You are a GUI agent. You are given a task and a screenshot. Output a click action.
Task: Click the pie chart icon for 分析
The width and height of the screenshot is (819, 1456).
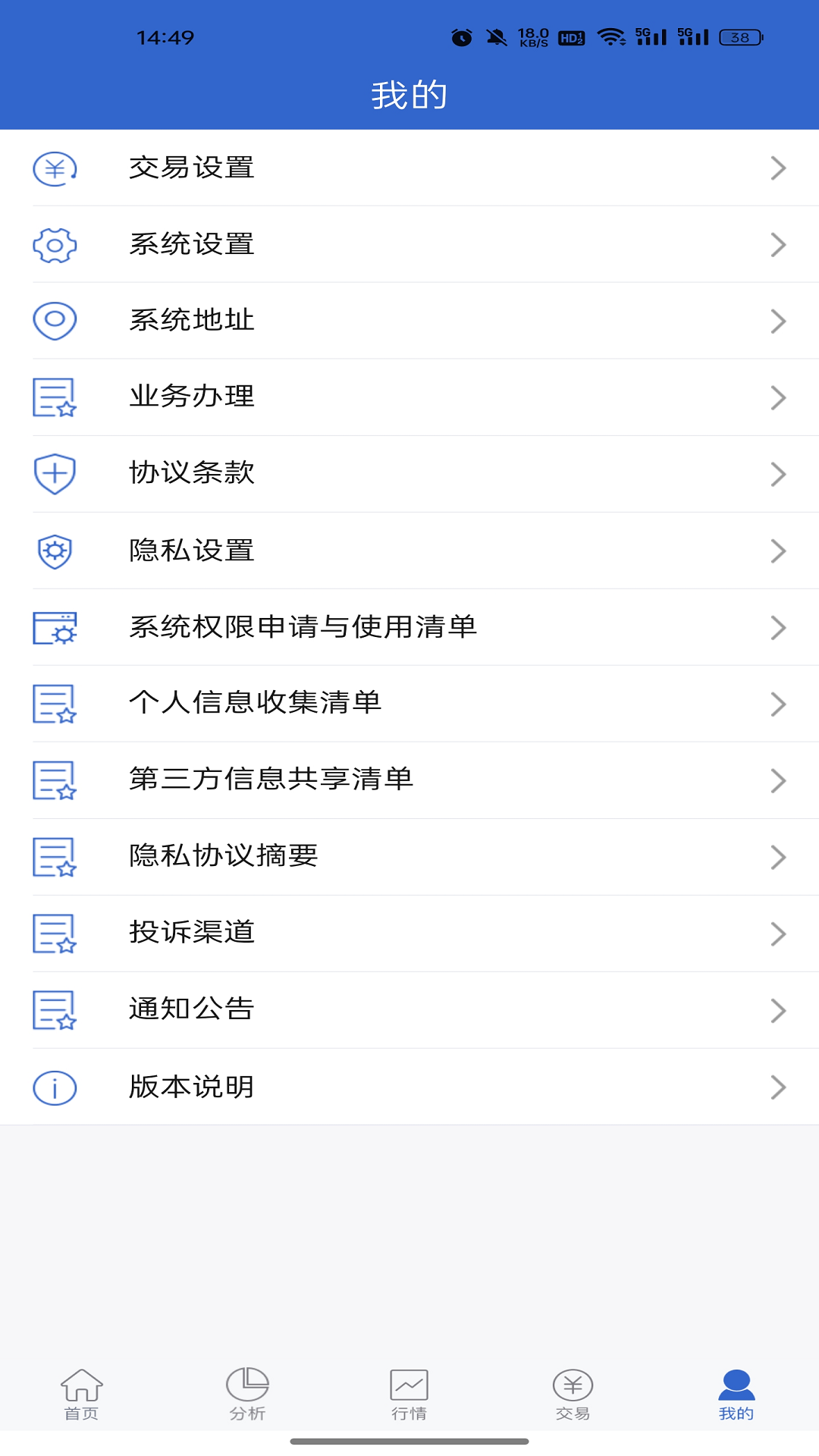(245, 1390)
